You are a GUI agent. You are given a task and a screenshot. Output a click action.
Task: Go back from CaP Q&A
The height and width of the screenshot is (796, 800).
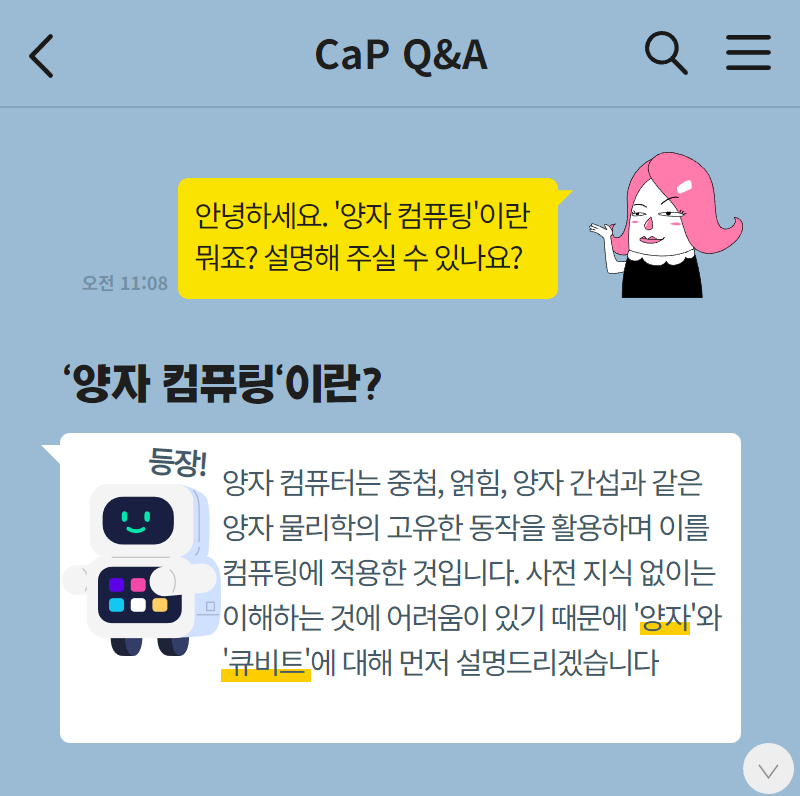click(x=42, y=56)
